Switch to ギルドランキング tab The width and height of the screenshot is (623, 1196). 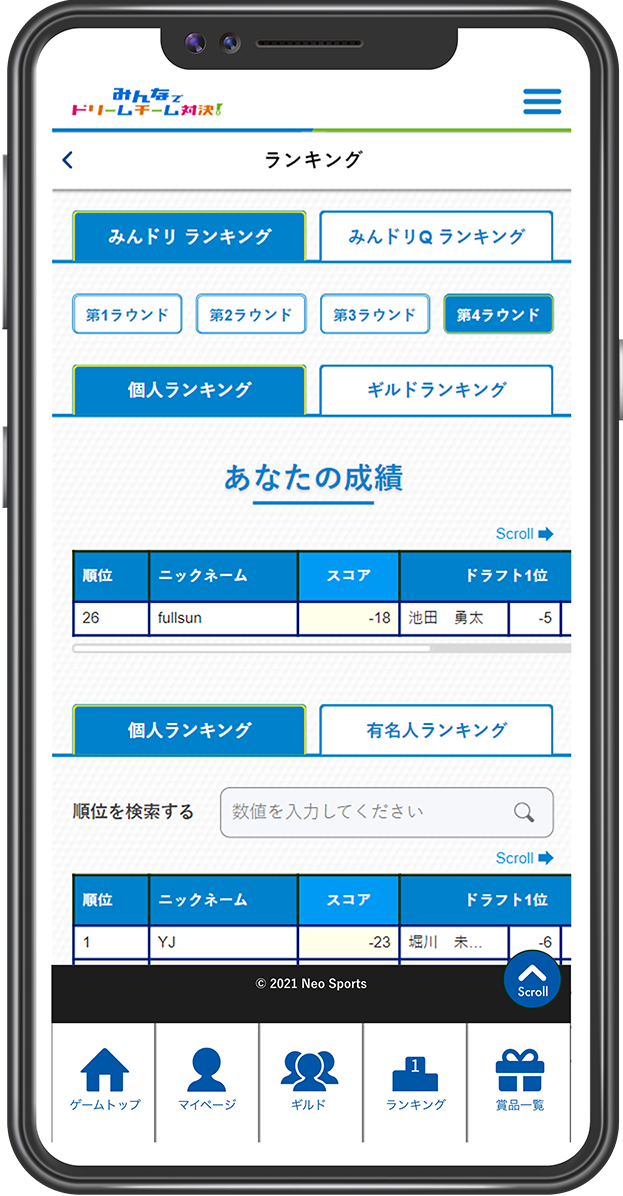click(x=436, y=390)
